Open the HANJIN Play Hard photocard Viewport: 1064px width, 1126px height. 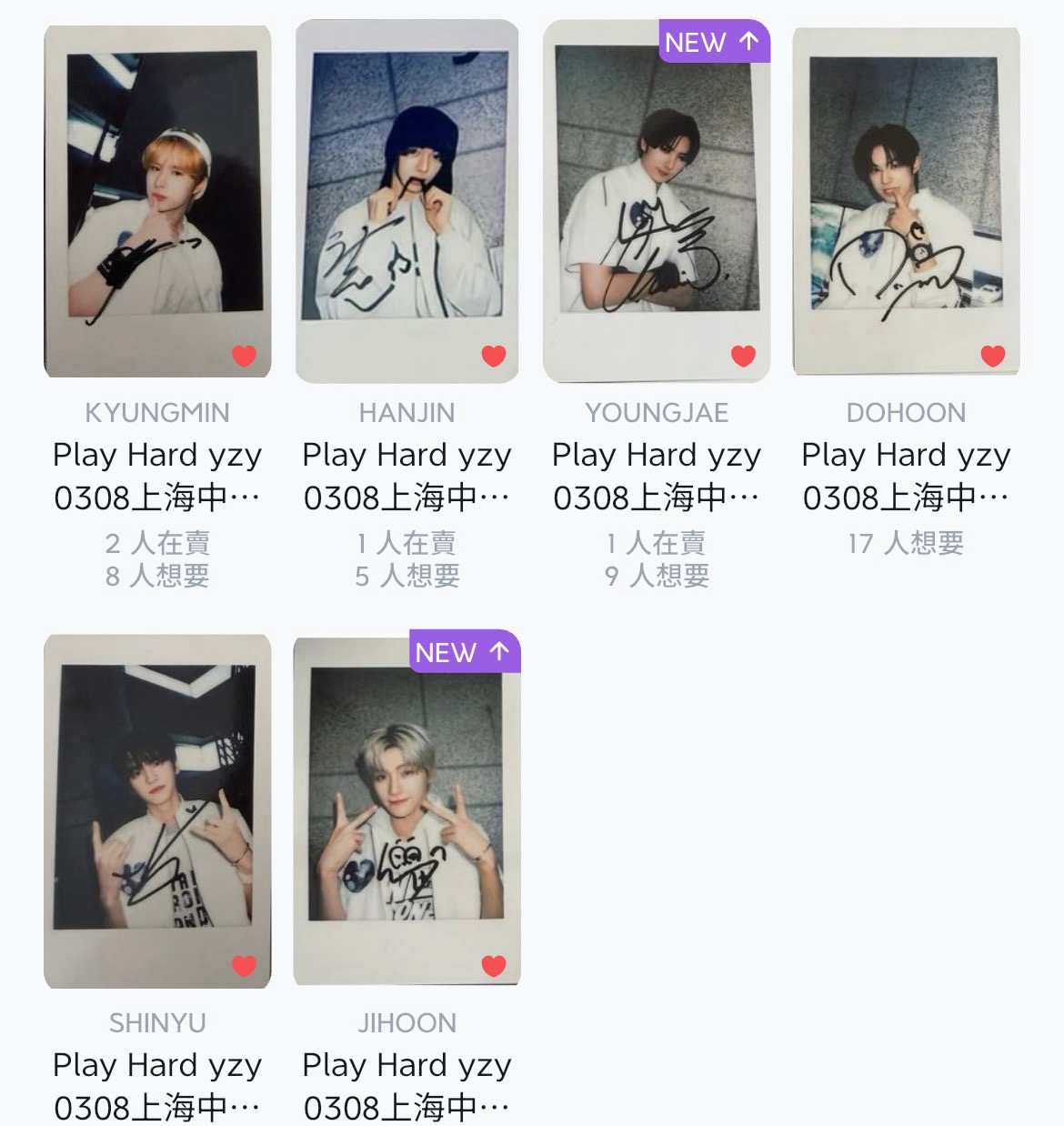coord(407,200)
